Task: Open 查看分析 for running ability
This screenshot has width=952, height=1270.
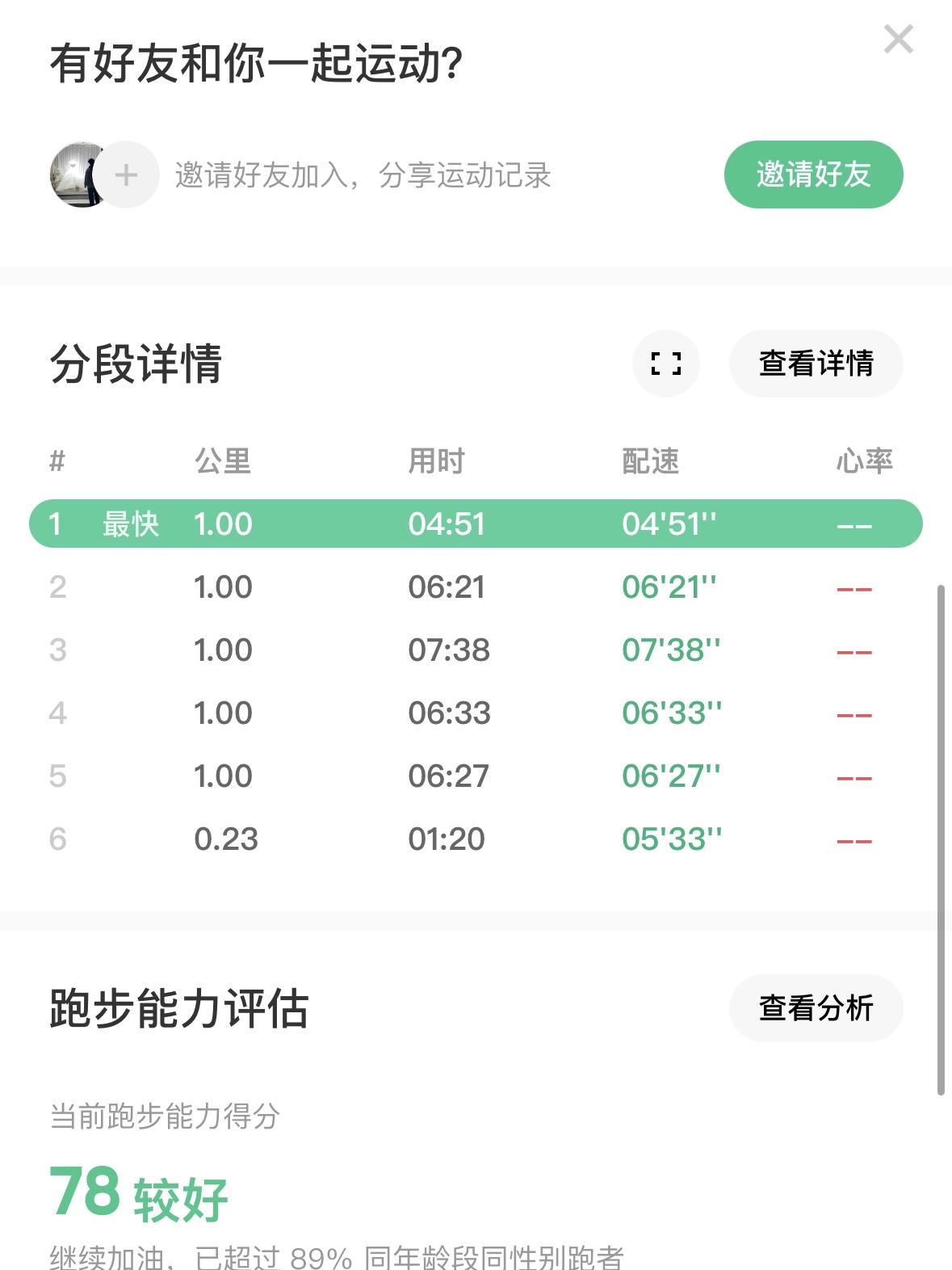Action: tap(816, 1008)
